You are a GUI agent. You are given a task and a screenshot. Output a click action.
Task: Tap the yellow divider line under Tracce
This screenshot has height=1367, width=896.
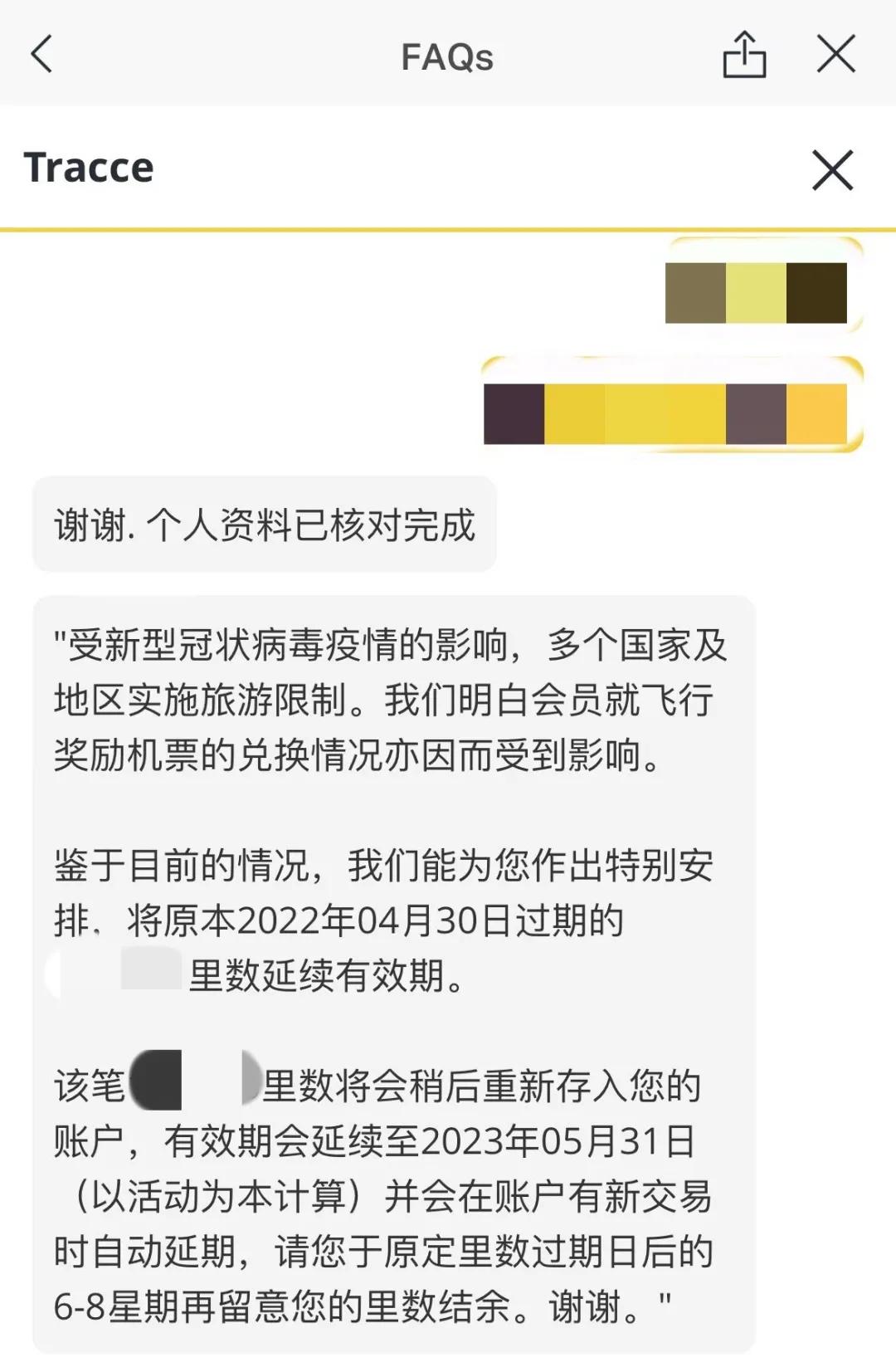pos(448,224)
